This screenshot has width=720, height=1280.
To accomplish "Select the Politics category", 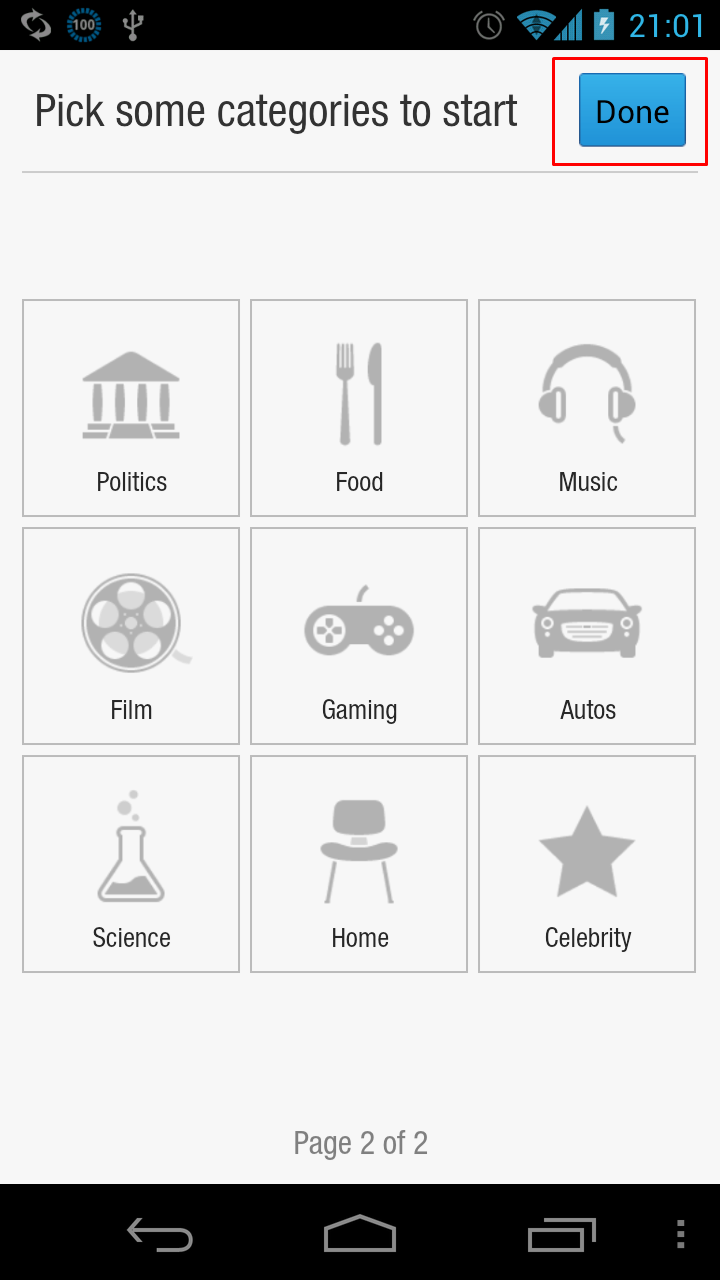I will pyautogui.click(x=131, y=408).
